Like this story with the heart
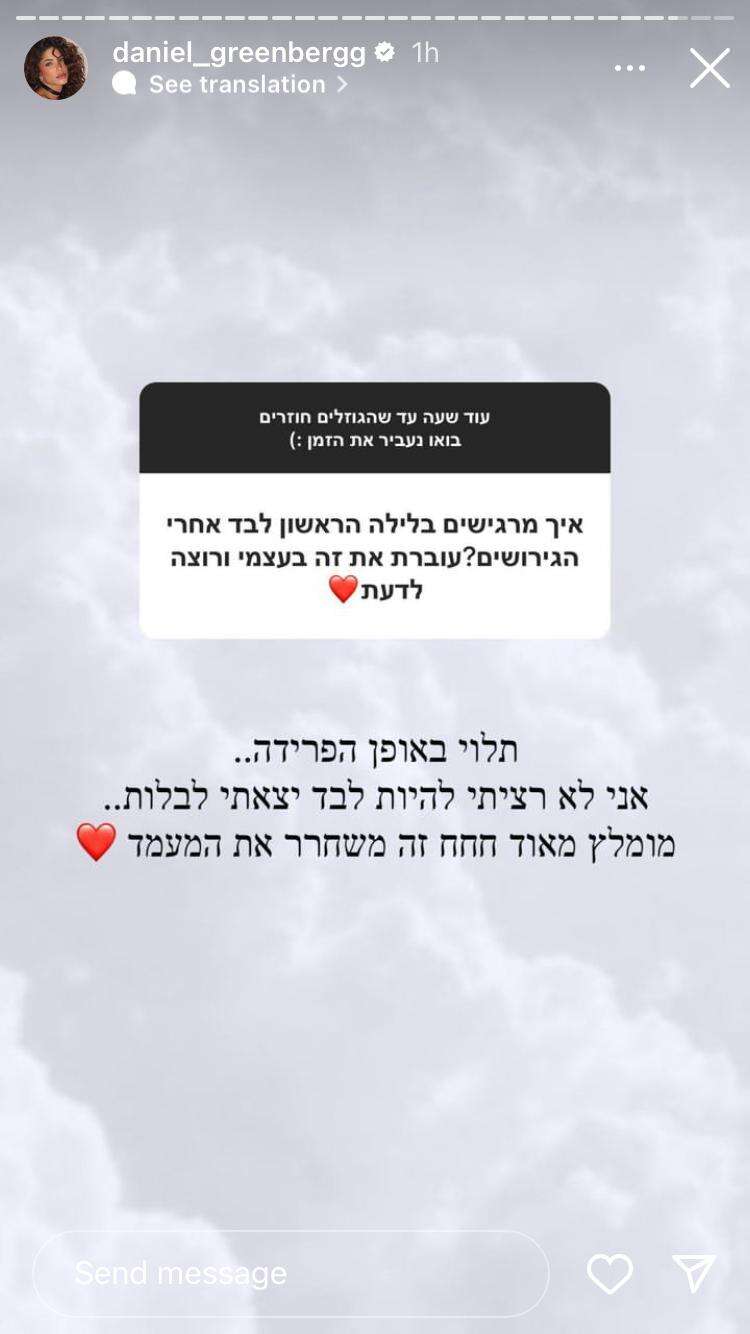Image resolution: width=750 pixels, height=1334 pixels. [x=609, y=1273]
